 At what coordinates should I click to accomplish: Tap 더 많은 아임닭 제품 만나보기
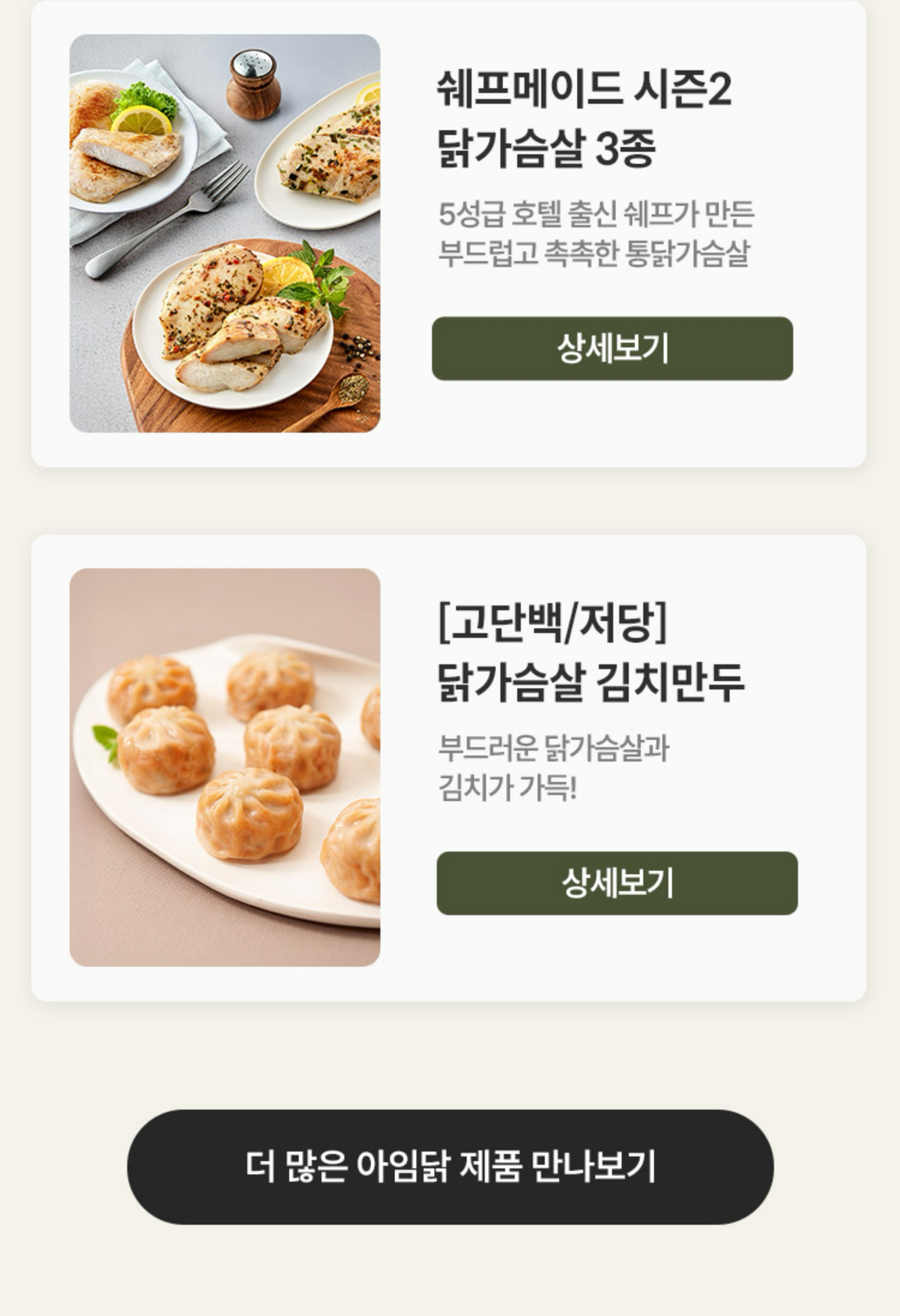coord(450,1167)
